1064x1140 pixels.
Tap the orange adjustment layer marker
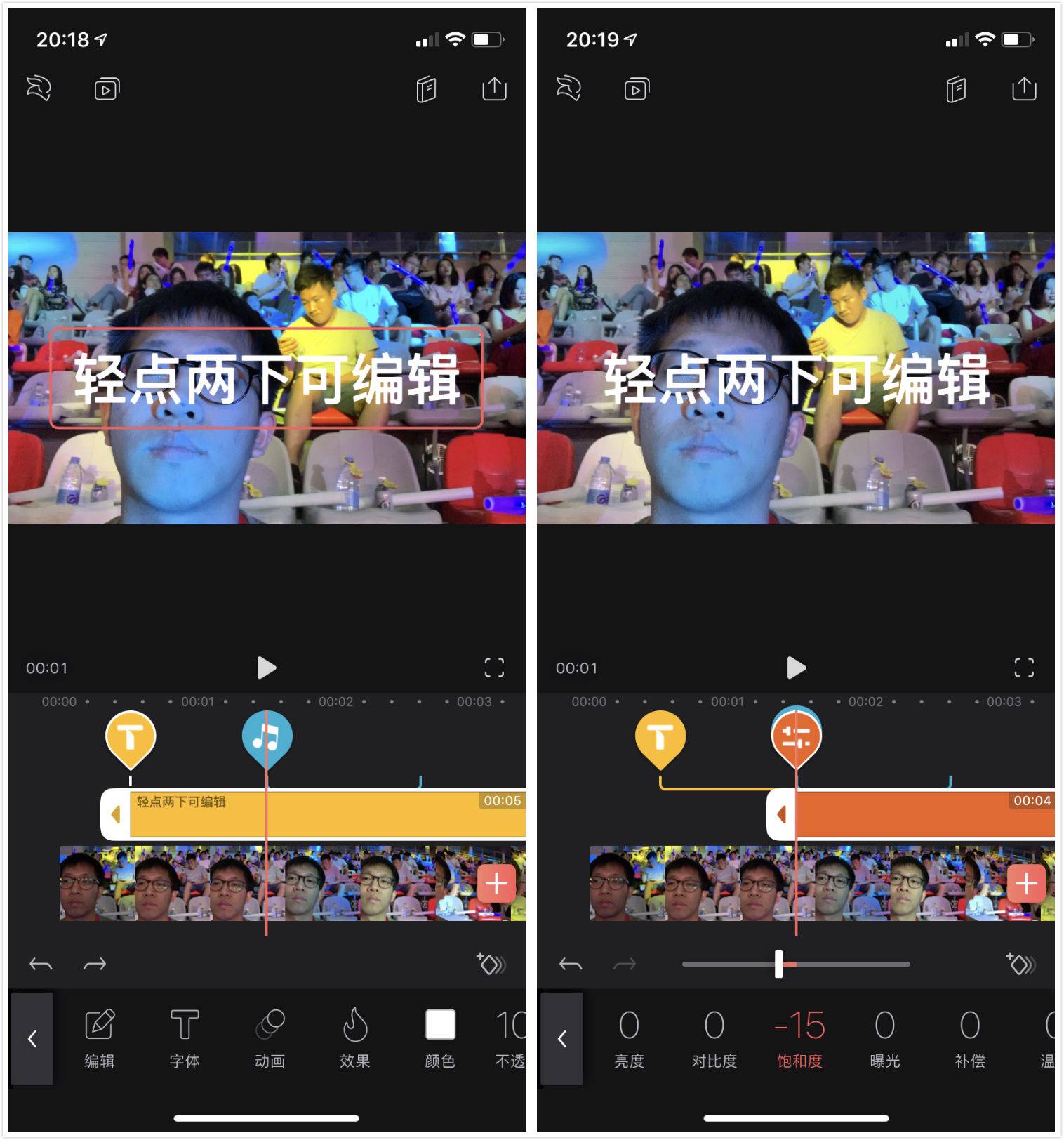[797, 736]
